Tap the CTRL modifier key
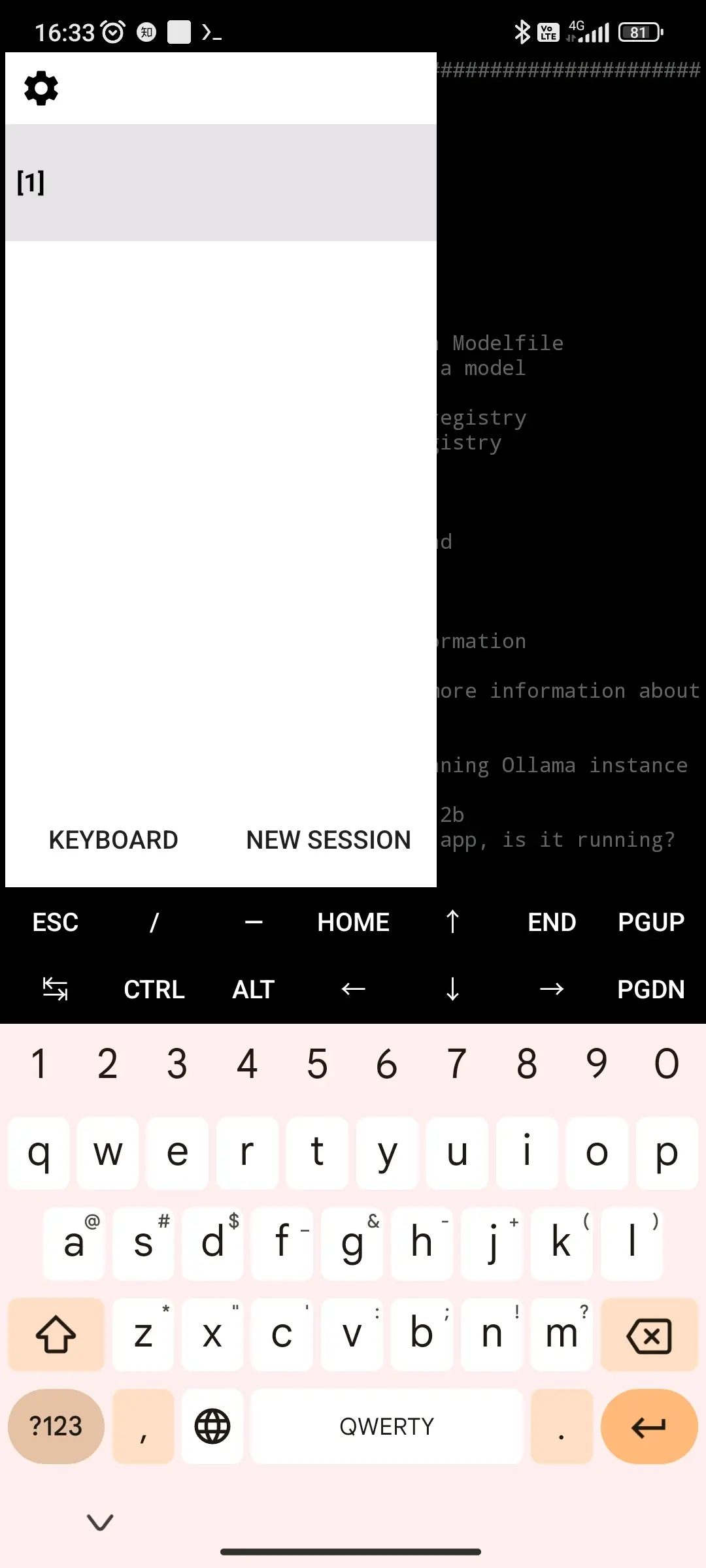The height and width of the screenshot is (1568, 706). pyautogui.click(x=154, y=989)
